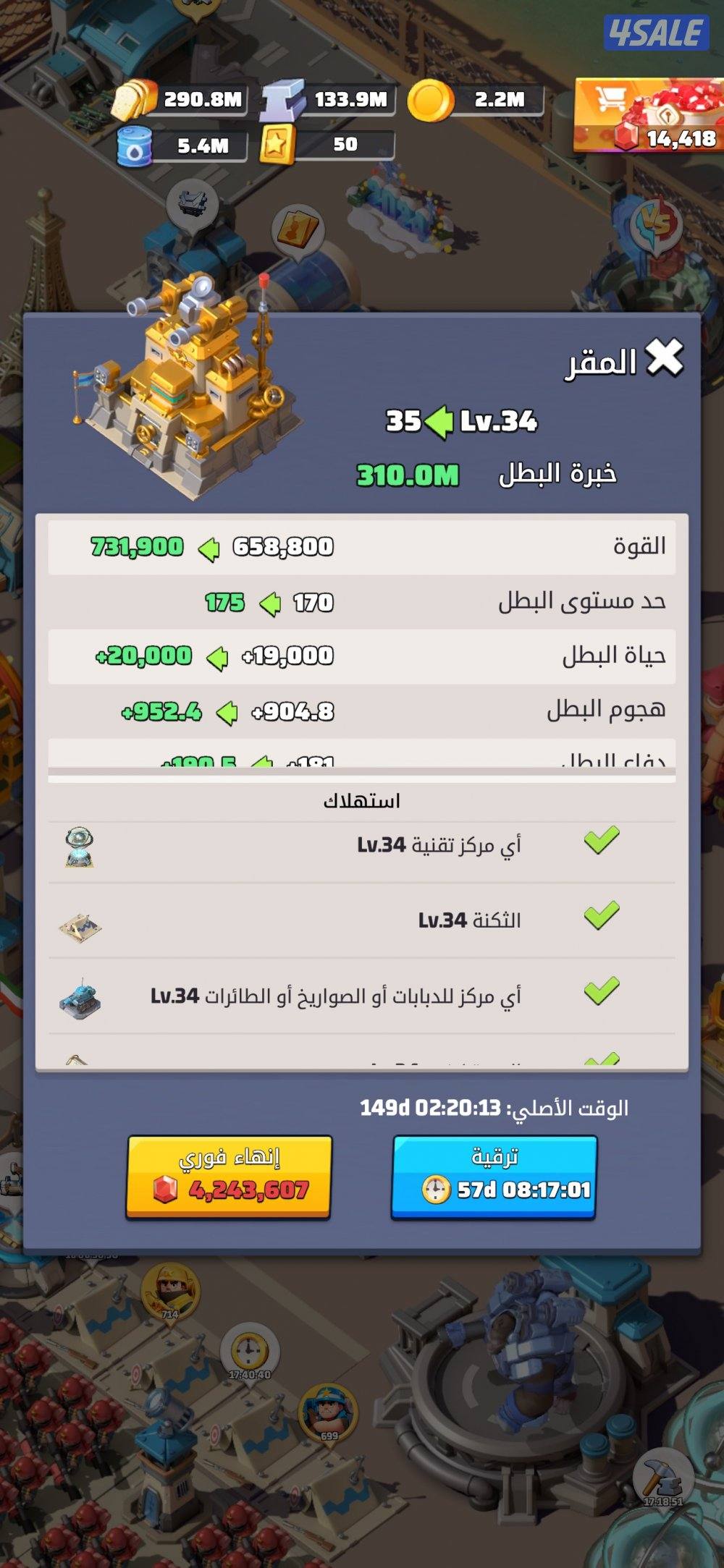This screenshot has height=1568, width=724.
Task: Open the construction hammer timer at bottom right
Action: (x=664, y=1478)
